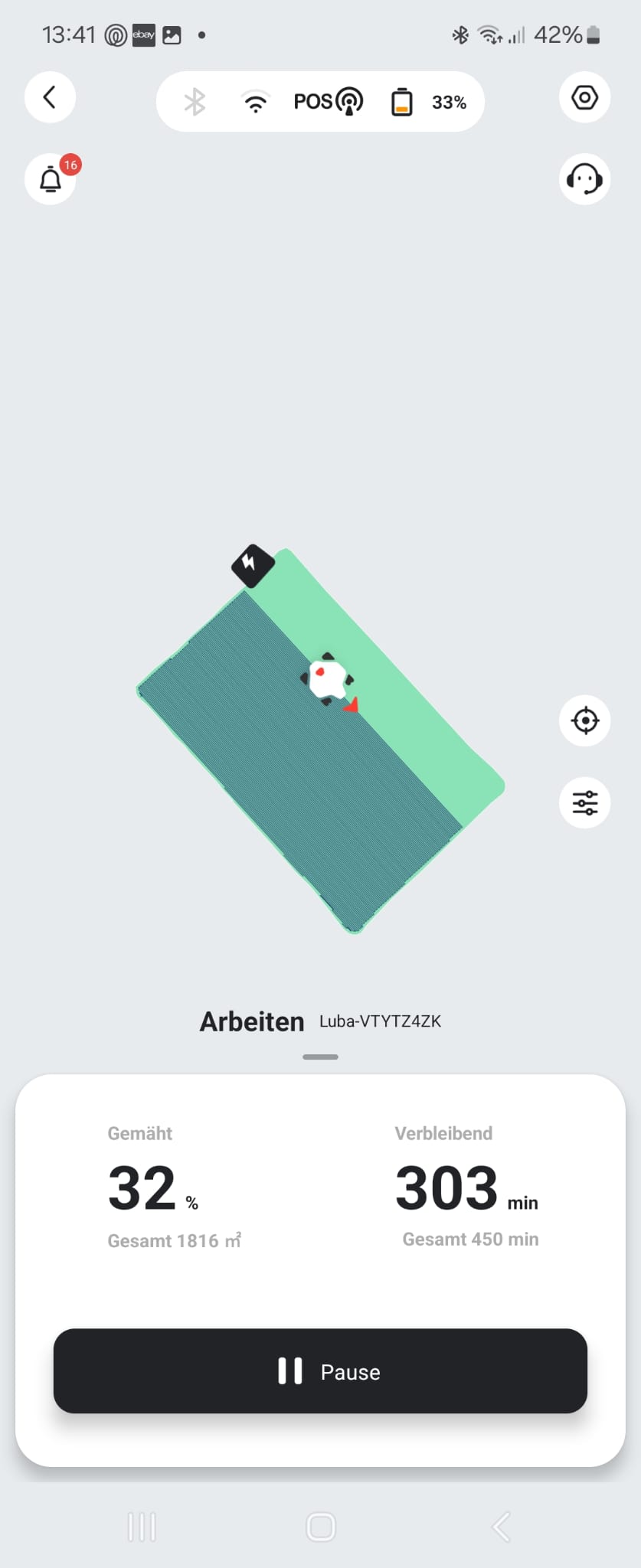Open the notifications bell with 16 alerts
641x1568 pixels.
pos(51,180)
